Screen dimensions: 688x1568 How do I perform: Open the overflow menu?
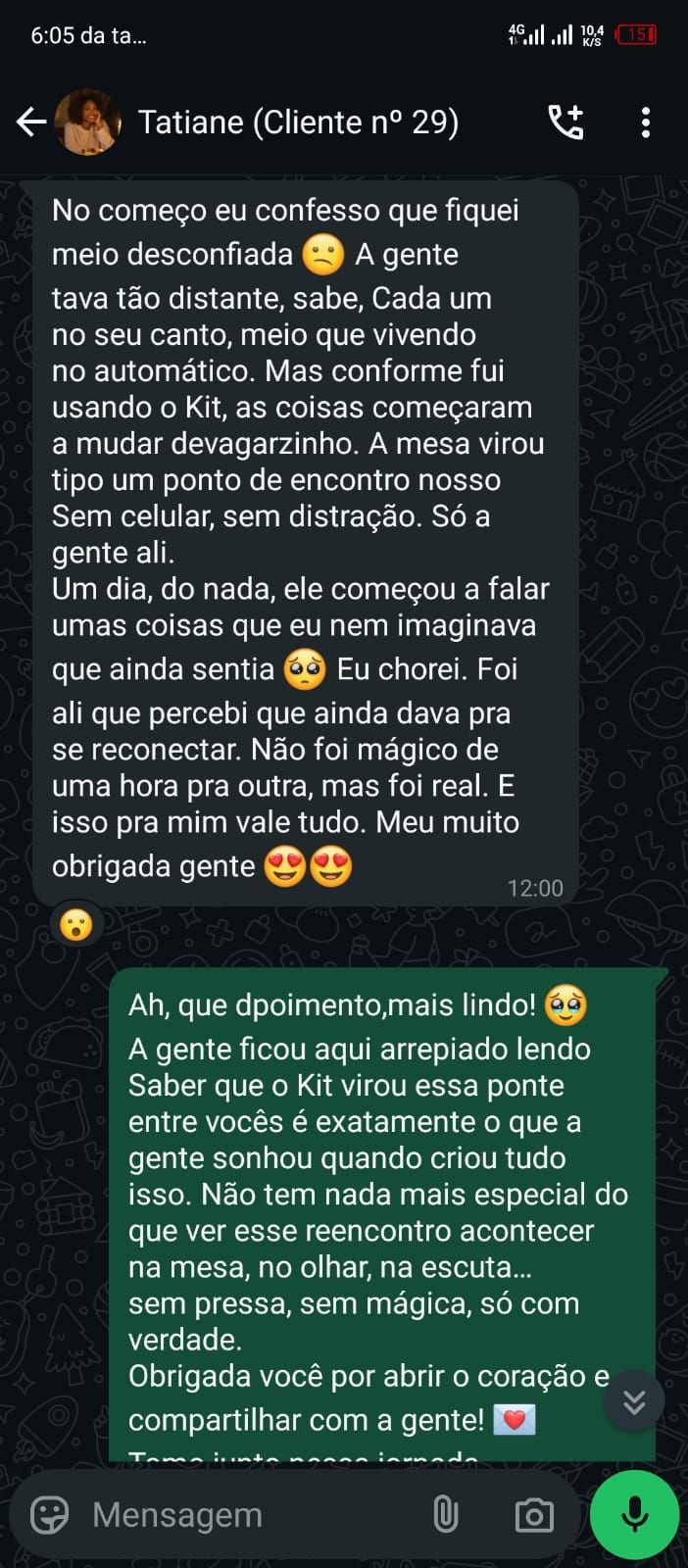pyautogui.click(x=645, y=122)
